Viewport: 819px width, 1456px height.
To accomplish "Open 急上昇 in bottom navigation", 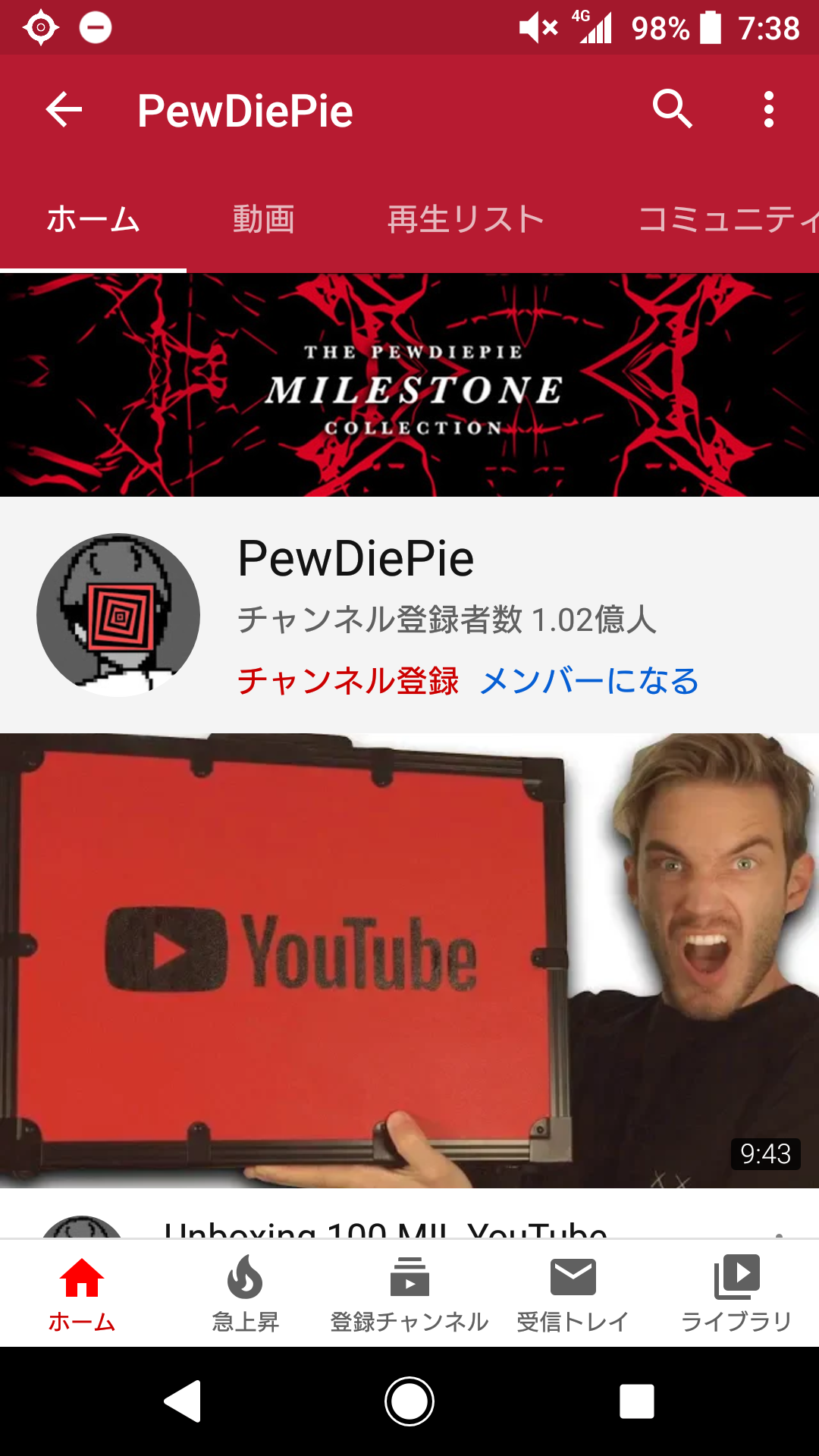I will 246,1294.
